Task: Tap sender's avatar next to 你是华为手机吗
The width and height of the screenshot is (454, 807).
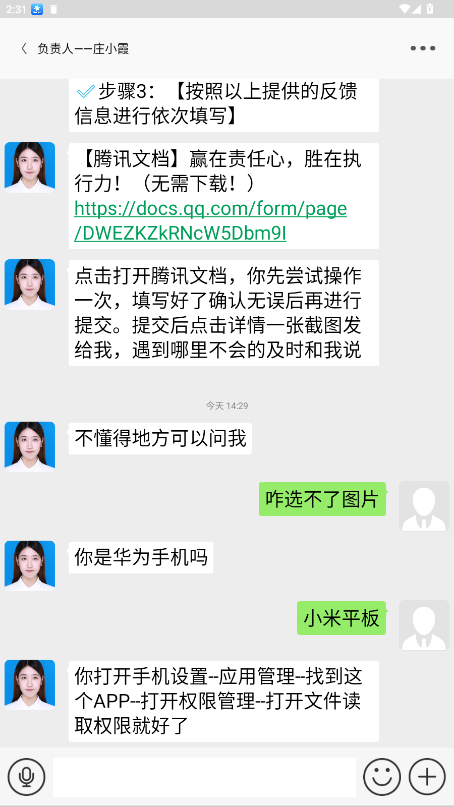Action: click(x=30, y=565)
